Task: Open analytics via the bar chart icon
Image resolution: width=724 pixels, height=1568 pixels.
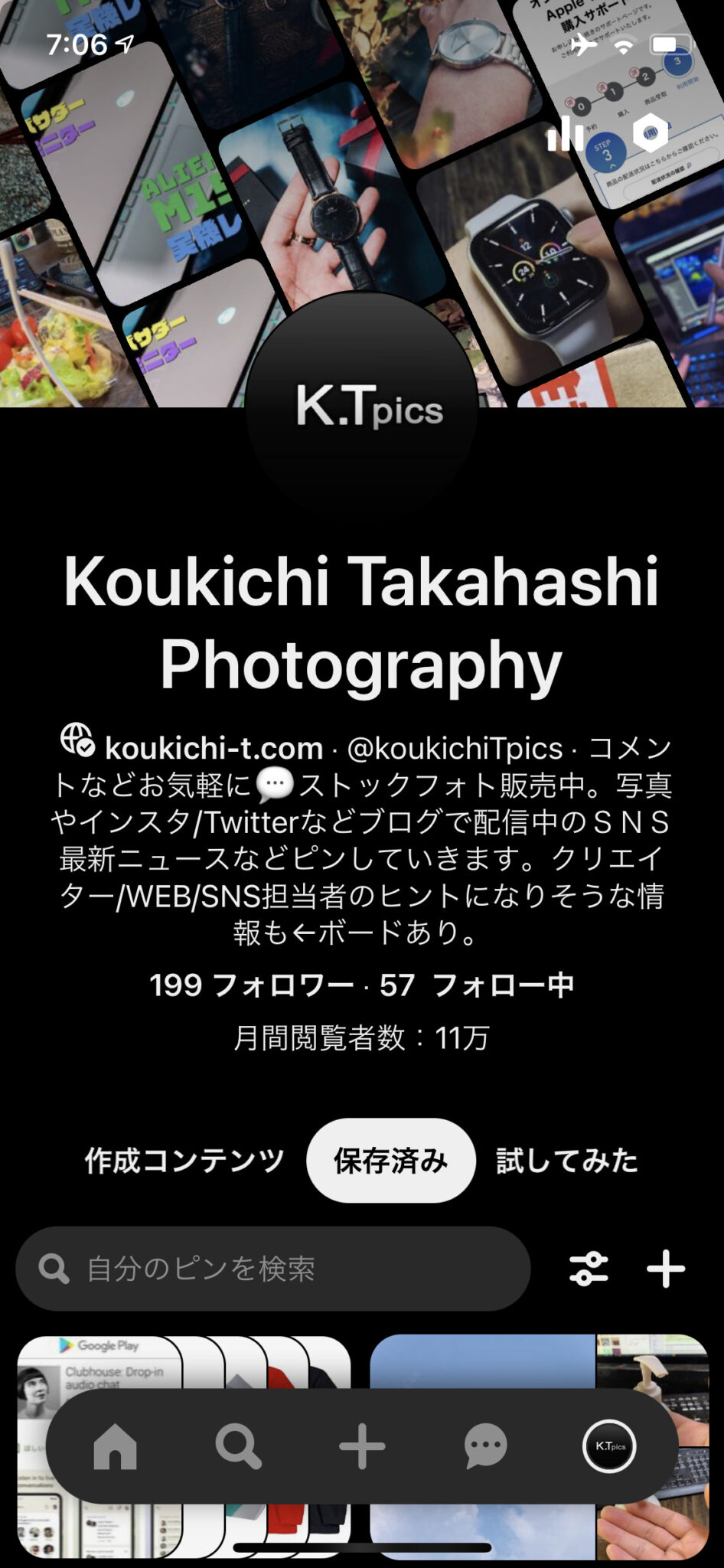Action: (x=564, y=134)
